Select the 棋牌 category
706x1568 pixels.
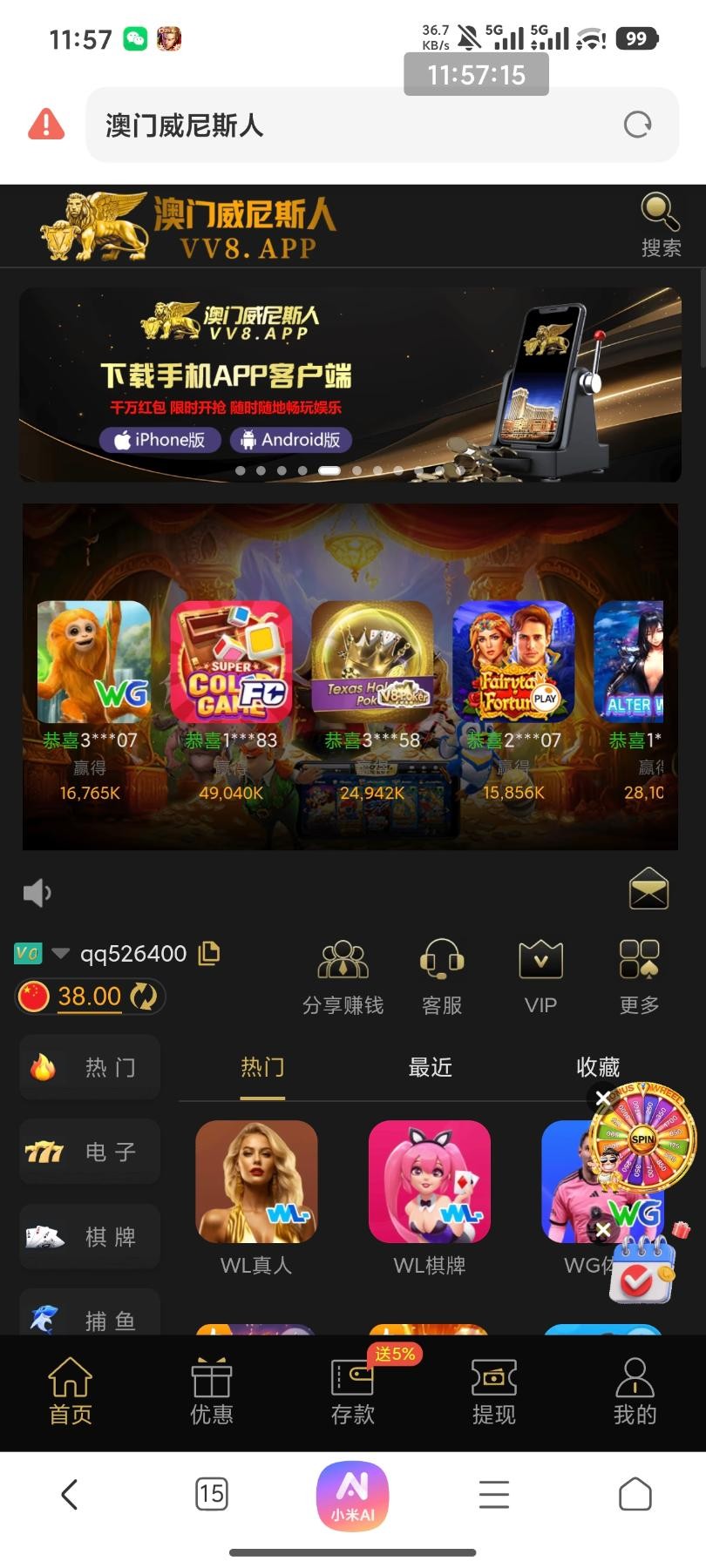[x=90, y=1236]
